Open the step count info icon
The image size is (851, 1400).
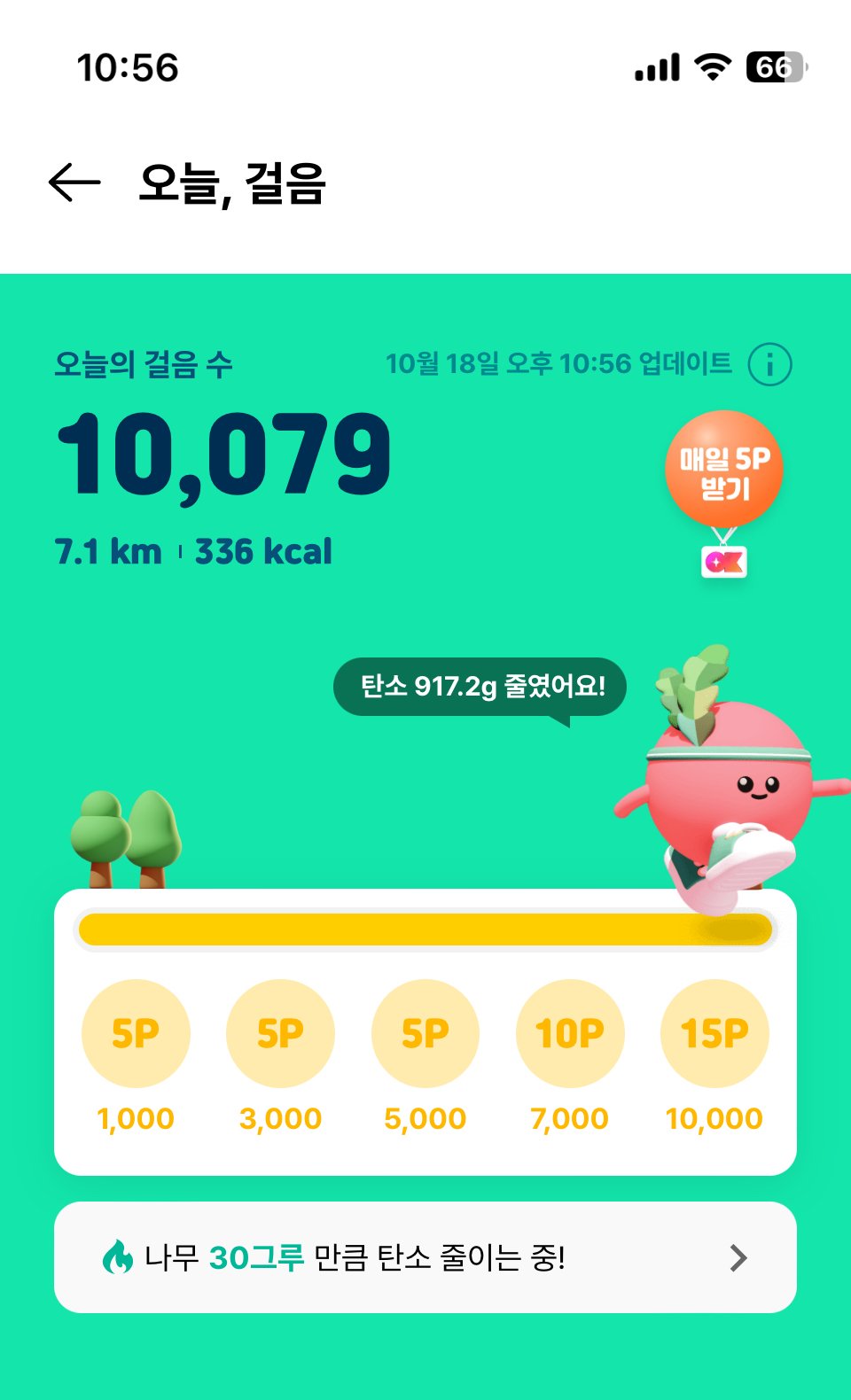click(x=769, y=364)
